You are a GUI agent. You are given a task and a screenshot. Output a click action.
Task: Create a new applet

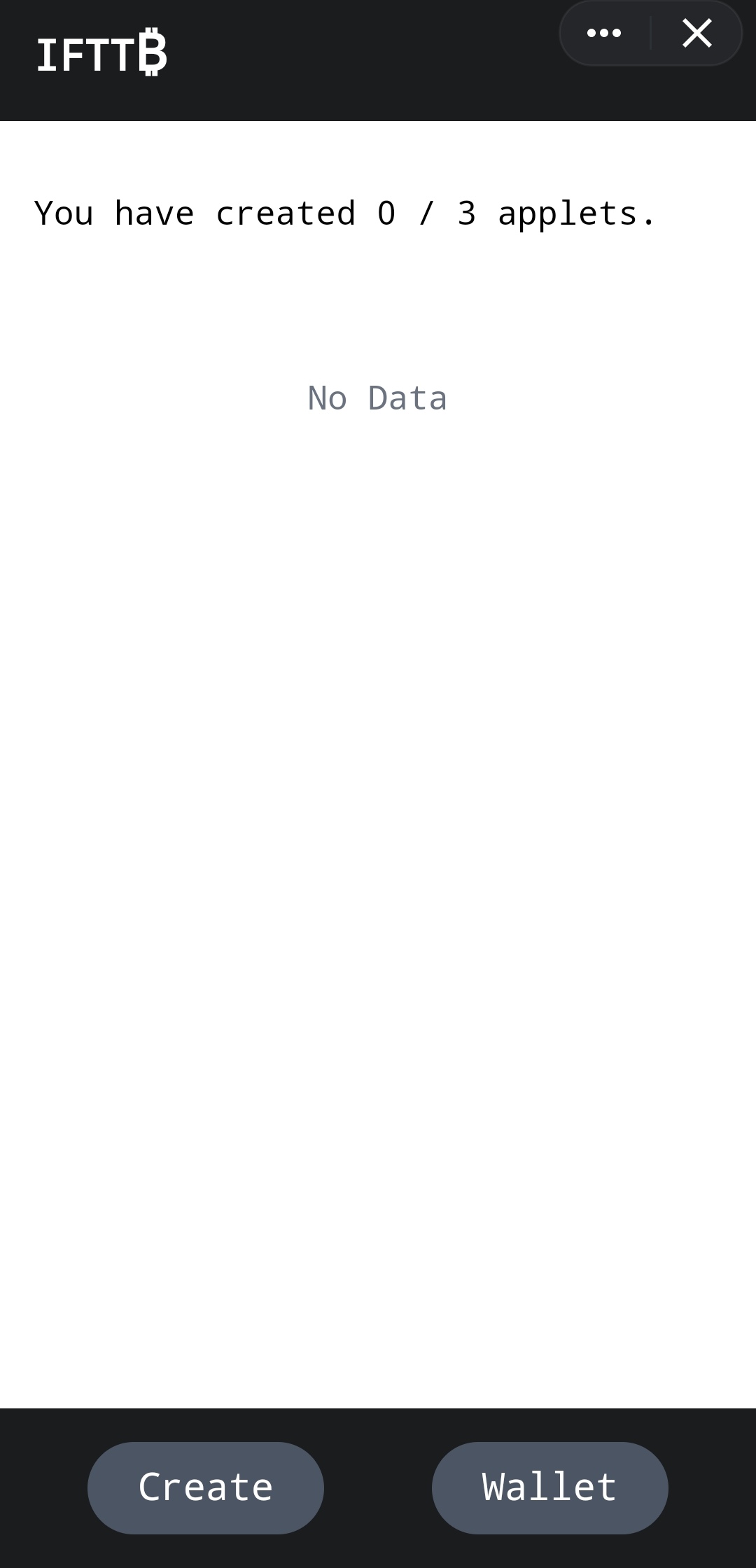click(x=206, y=1487)
